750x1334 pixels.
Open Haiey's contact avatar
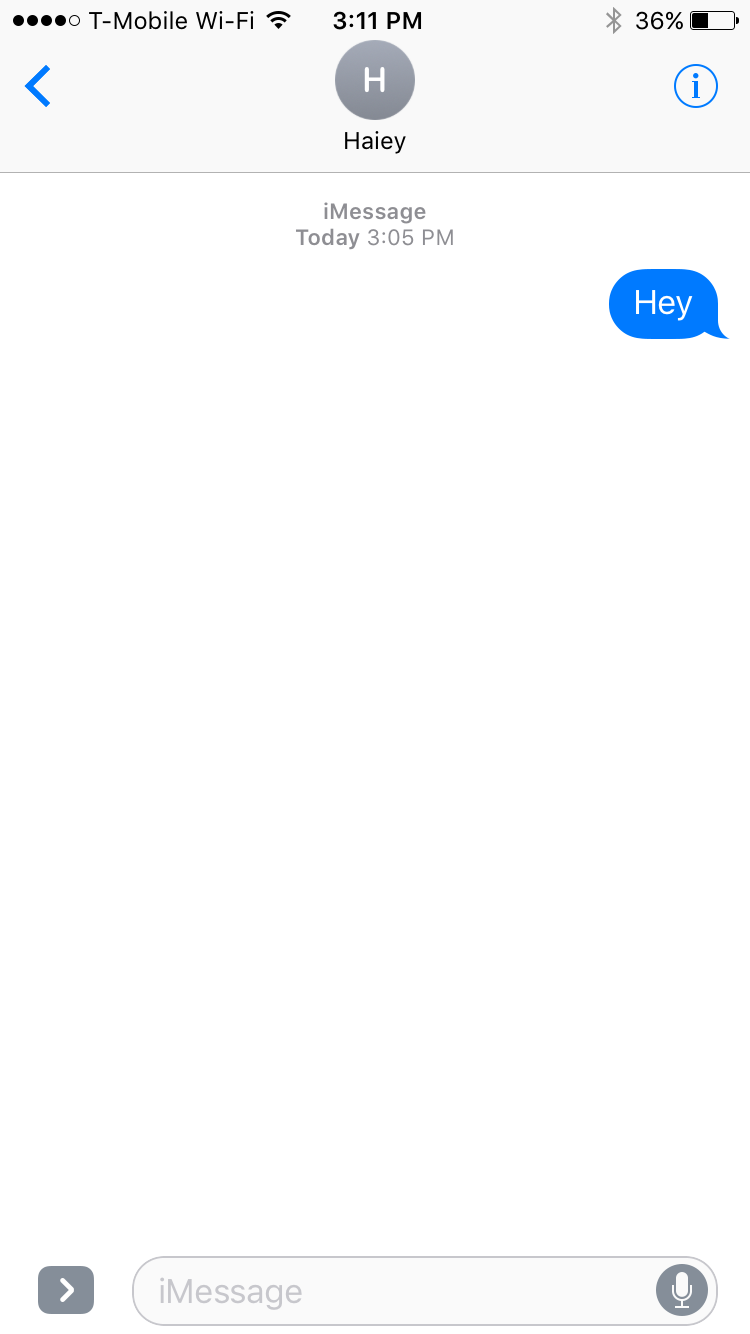click(x=375, y=80)
